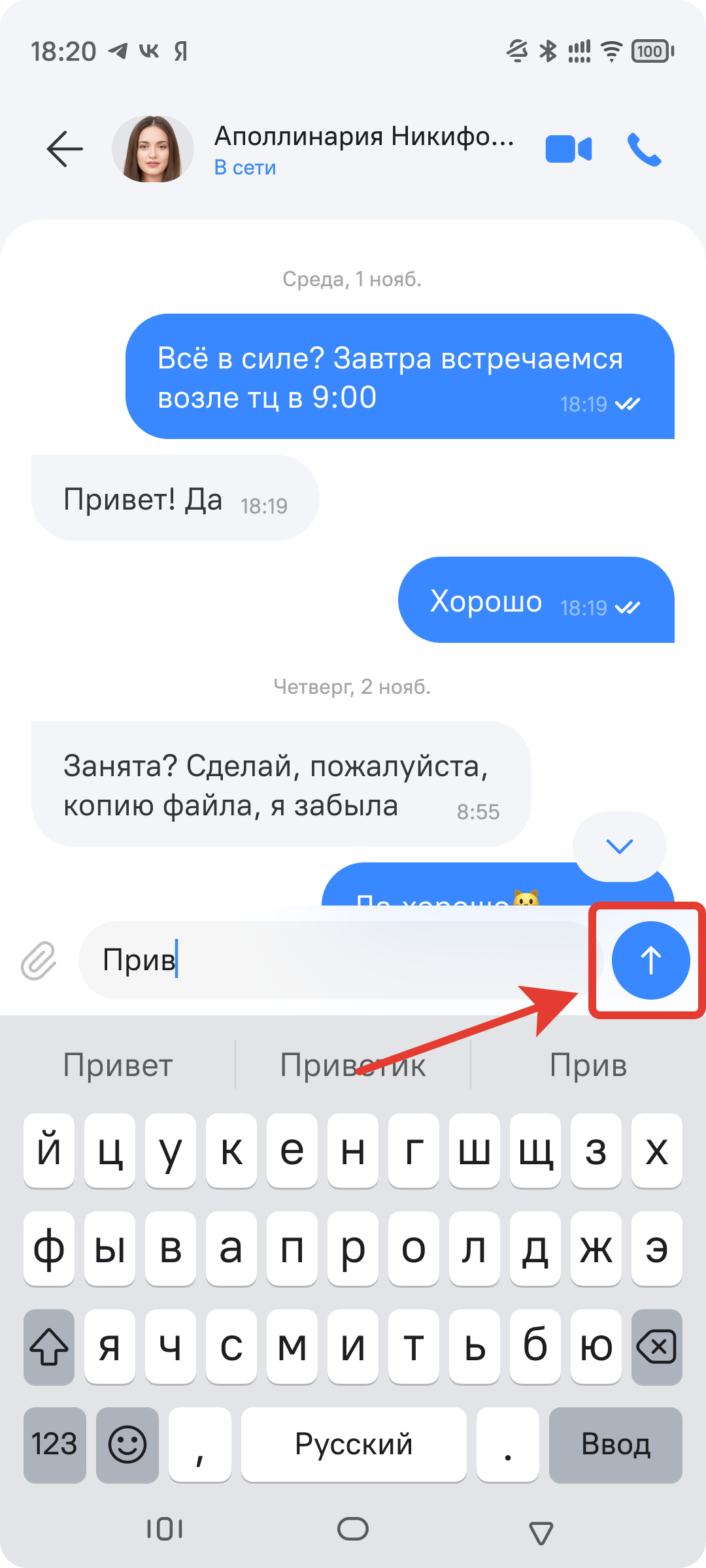706x1568 pixels.
Task: Open Аполлинария's profile photo
Action: 153,149
